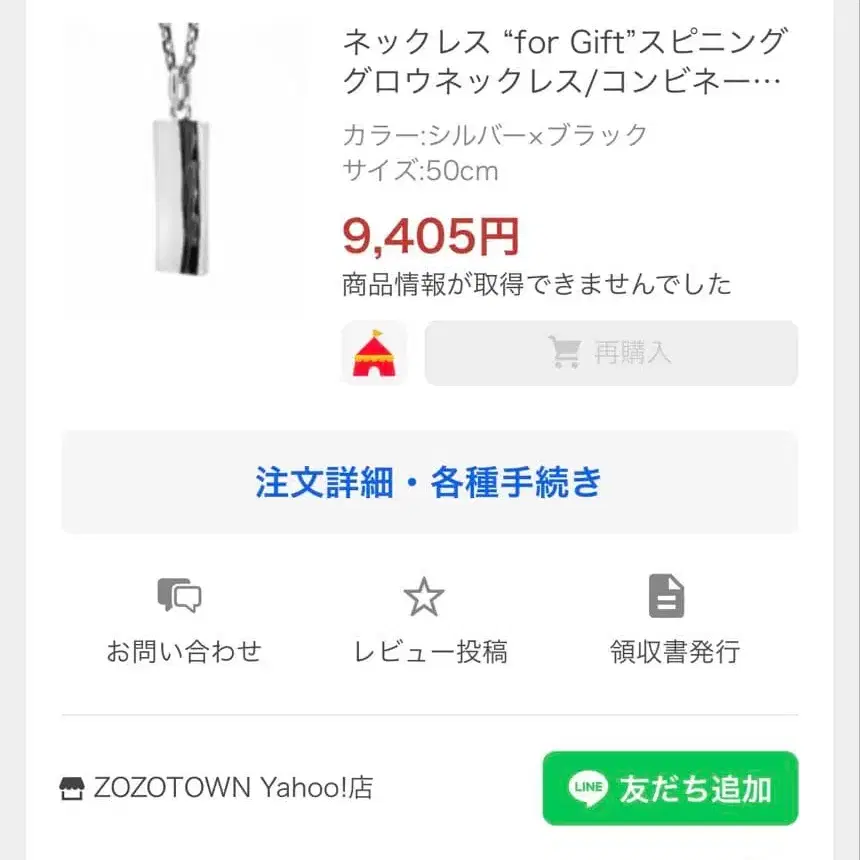The image size is (860, 860).
Task: Open the necklace product title
Action: coord(565,62)
